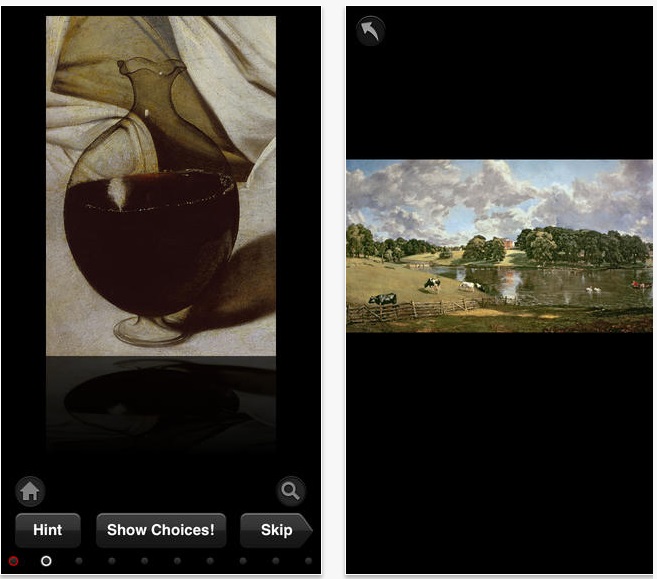The width and height of the screenshot is (657, 579).
Task: Skip to the next painting
Action: pos(277,530)
